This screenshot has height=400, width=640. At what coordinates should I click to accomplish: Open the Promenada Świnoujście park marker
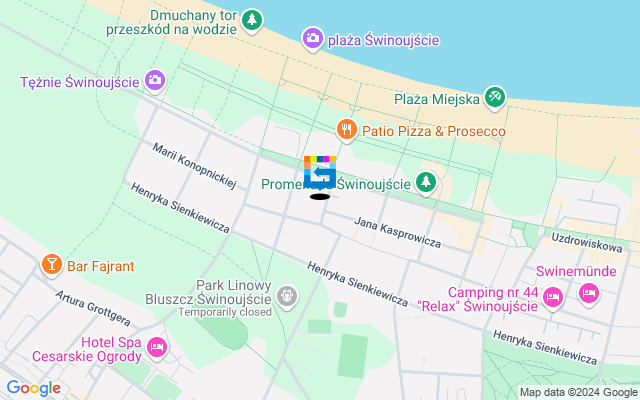(427, 182)
